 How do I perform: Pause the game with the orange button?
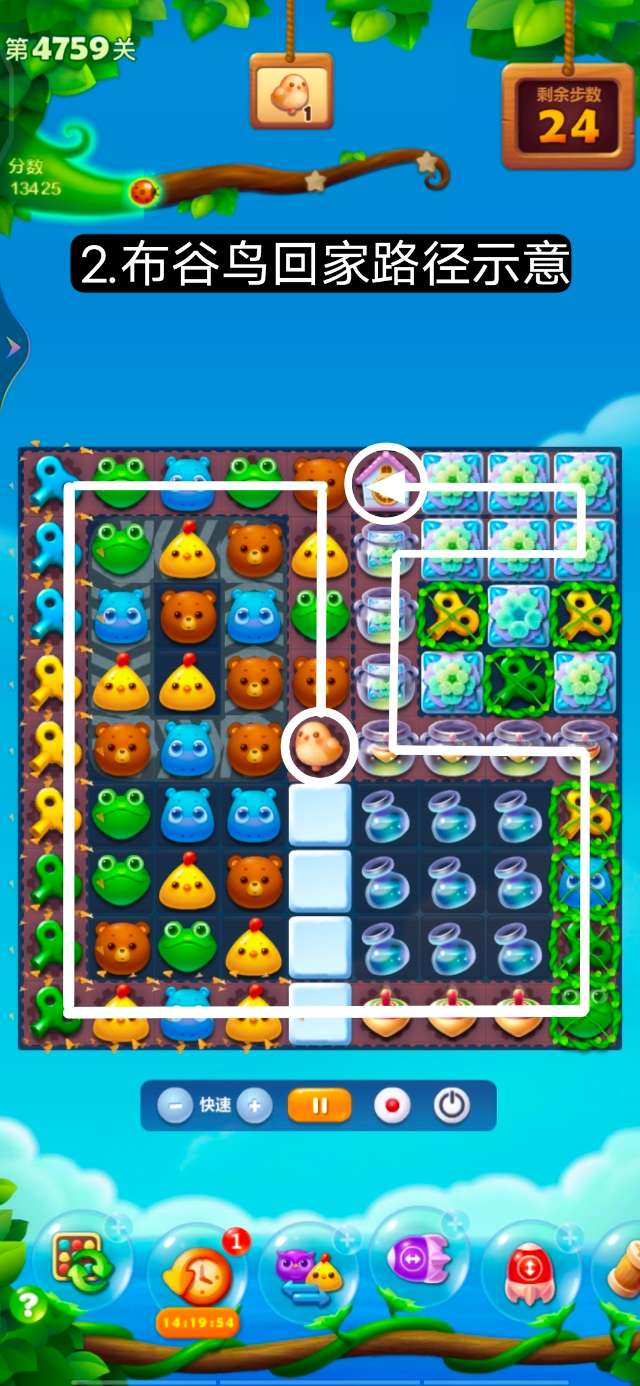click(320, 1106)
